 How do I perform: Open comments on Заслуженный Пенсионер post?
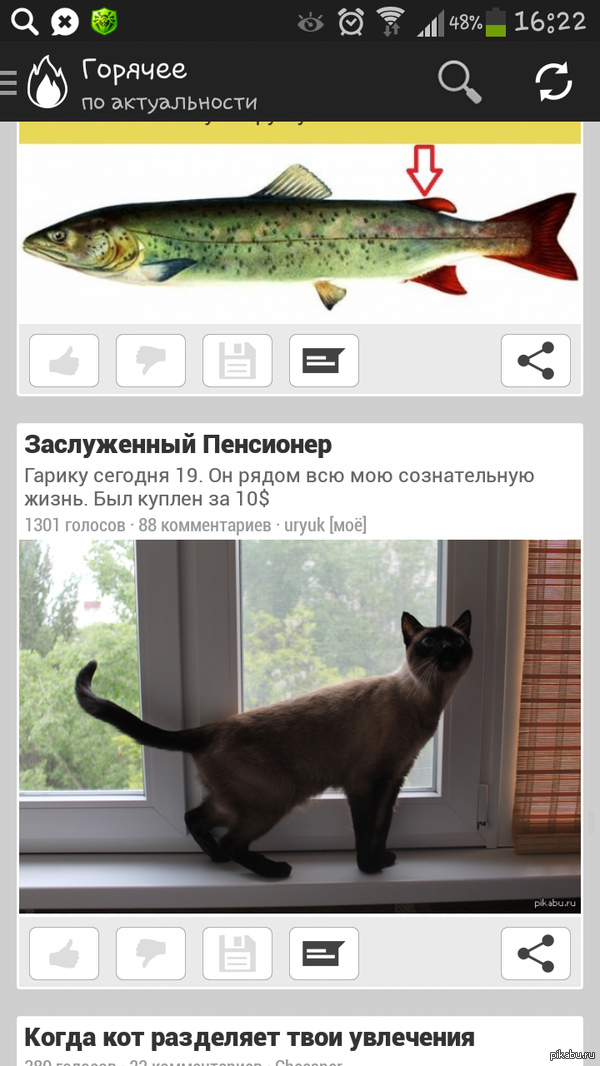[x=324, y=953]
